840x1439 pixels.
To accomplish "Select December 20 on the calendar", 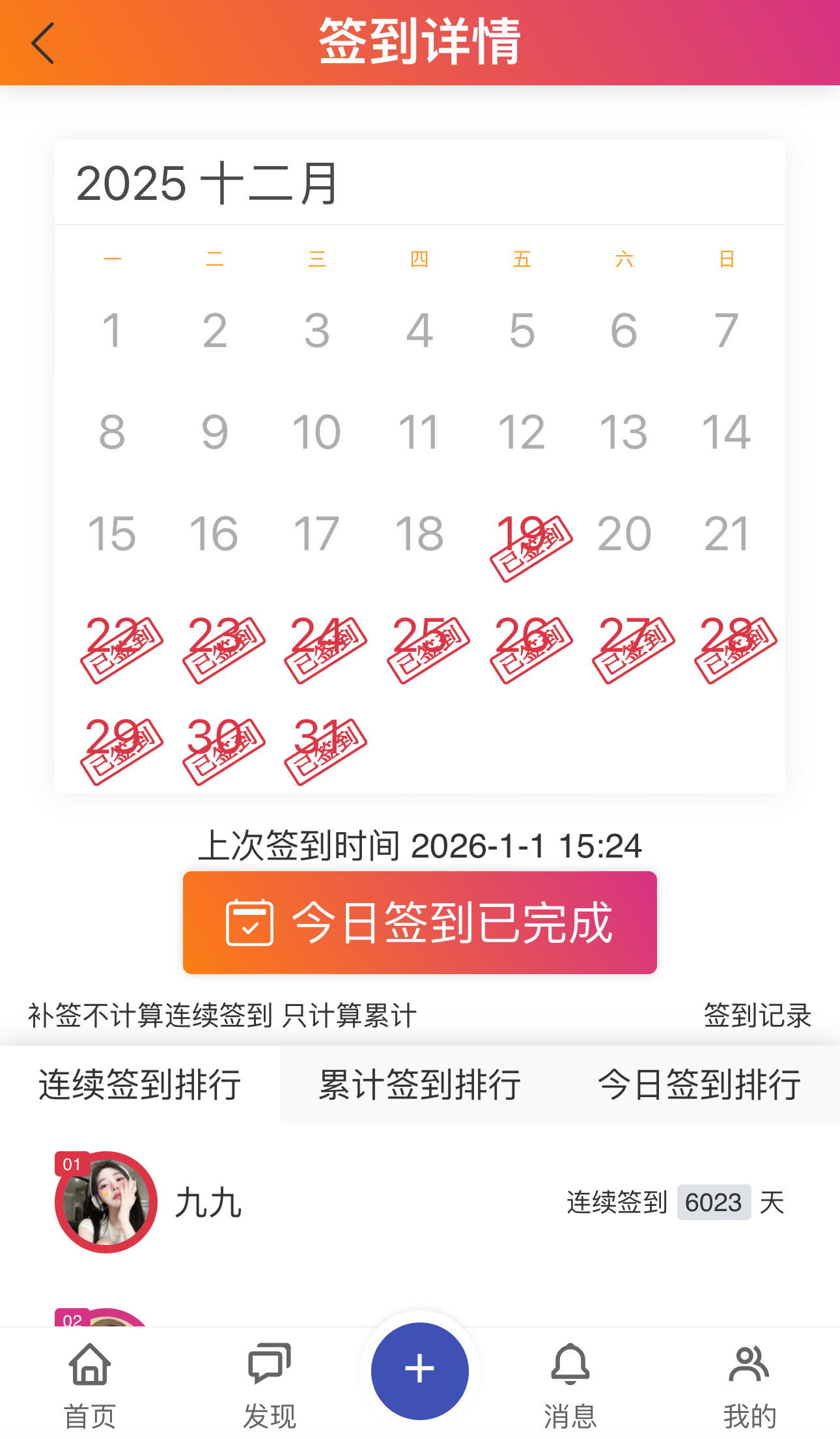I will 624,534.
